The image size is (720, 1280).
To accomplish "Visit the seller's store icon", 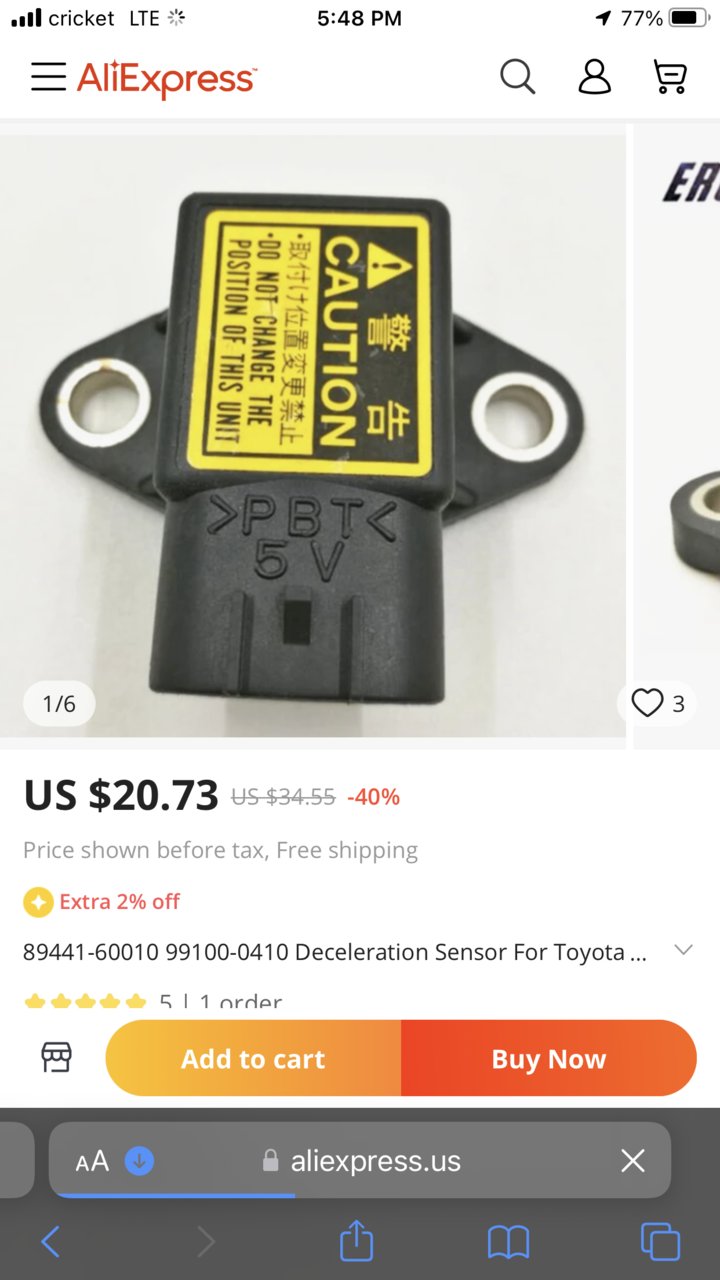I will coord(57,1057).
